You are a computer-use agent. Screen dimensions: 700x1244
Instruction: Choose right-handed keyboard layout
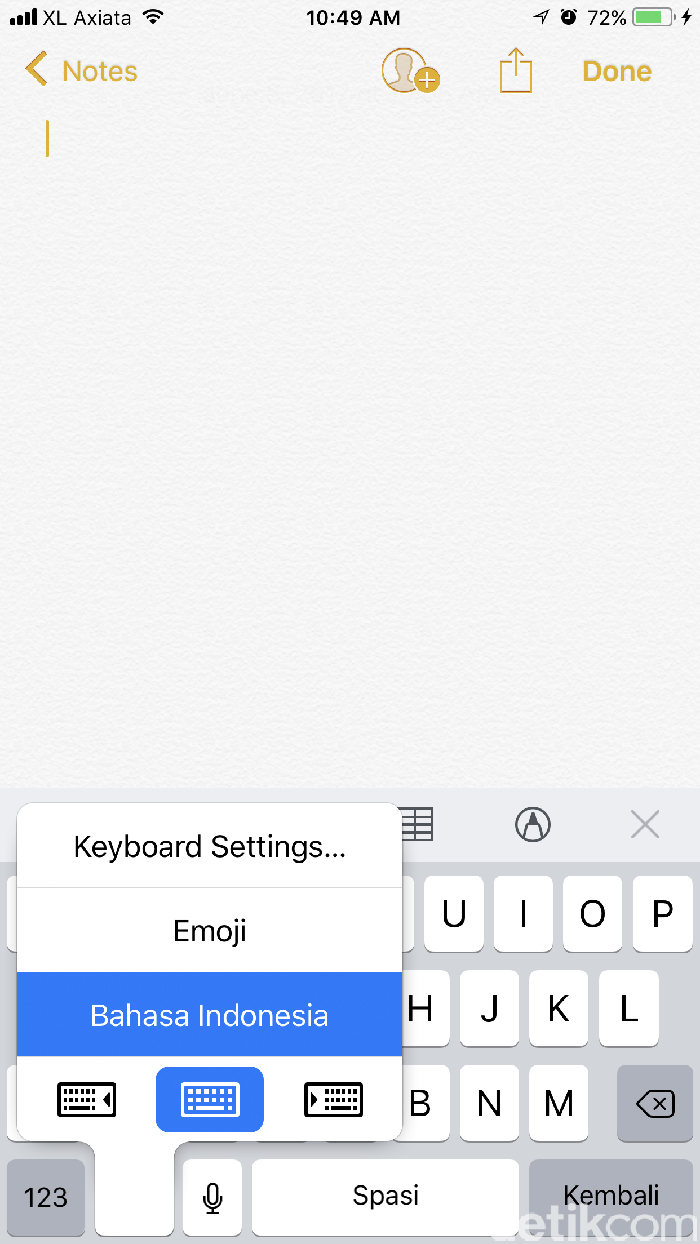[x=333, y=1100]
